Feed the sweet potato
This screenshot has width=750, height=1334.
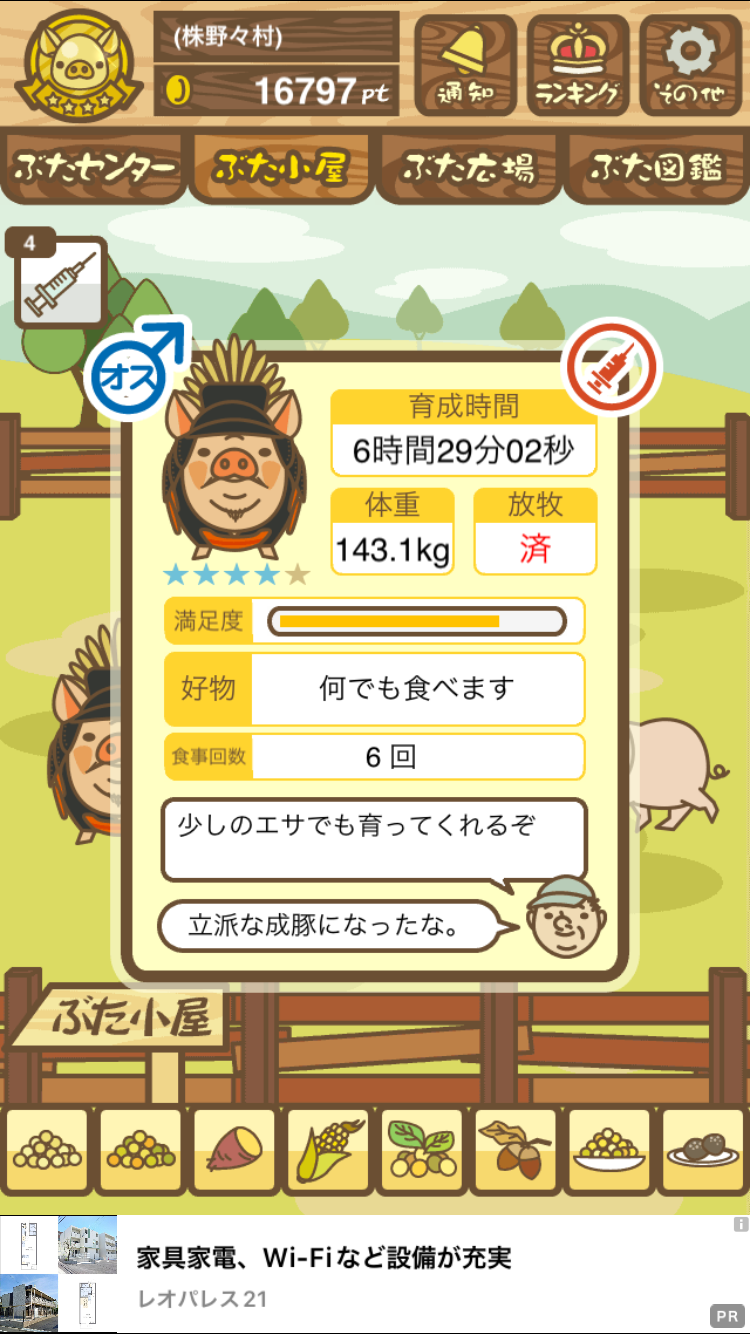[234, 1151]
